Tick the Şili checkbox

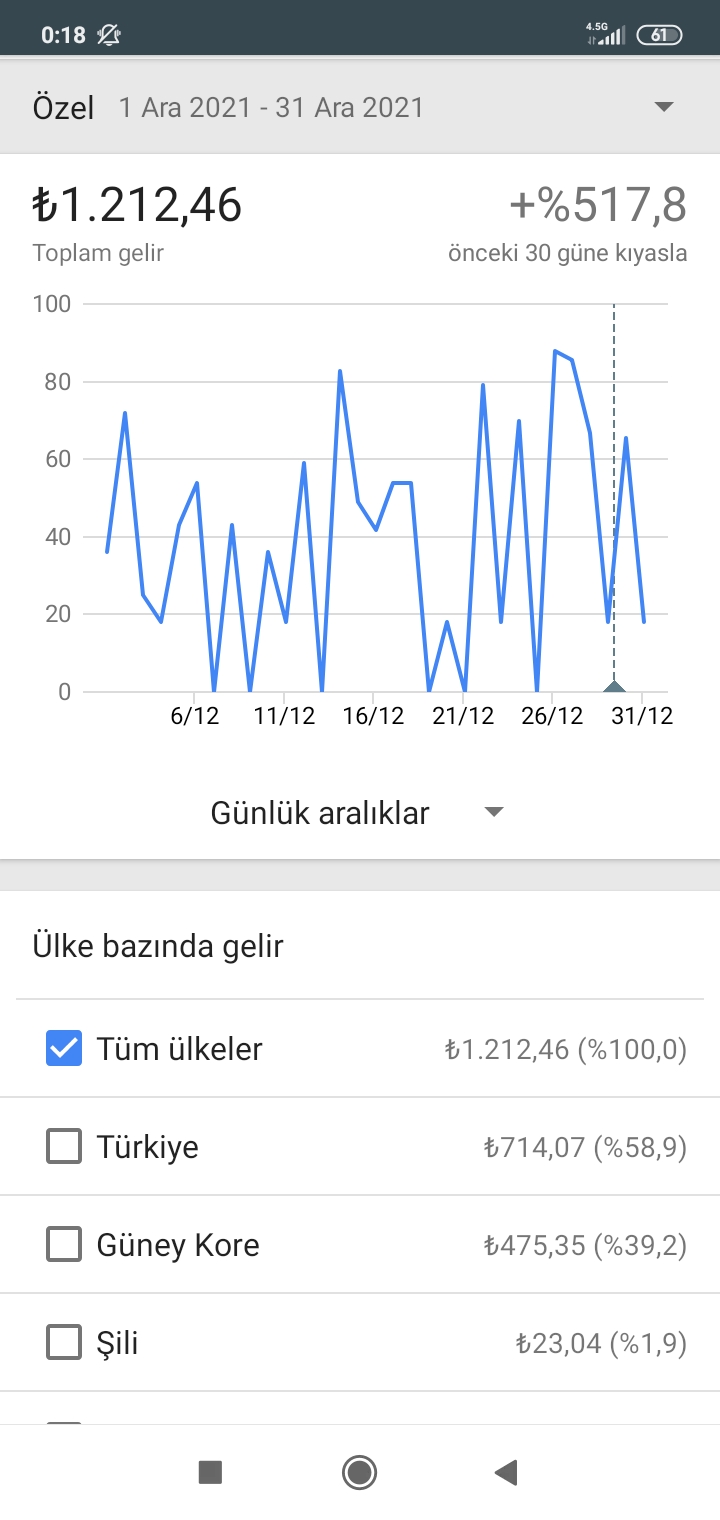[x=64, y=1342]
